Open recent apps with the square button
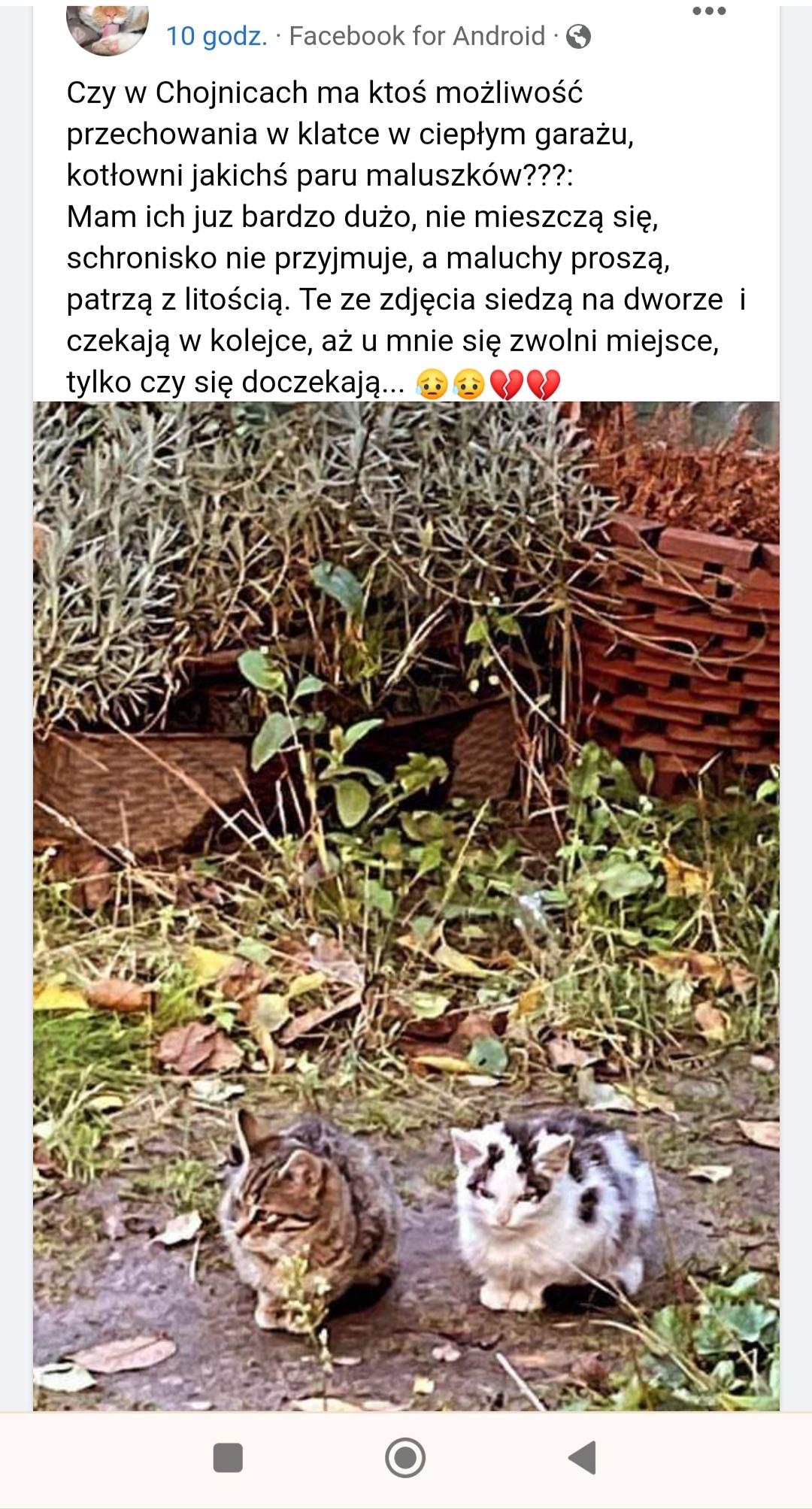 [x=228, y=1457]
